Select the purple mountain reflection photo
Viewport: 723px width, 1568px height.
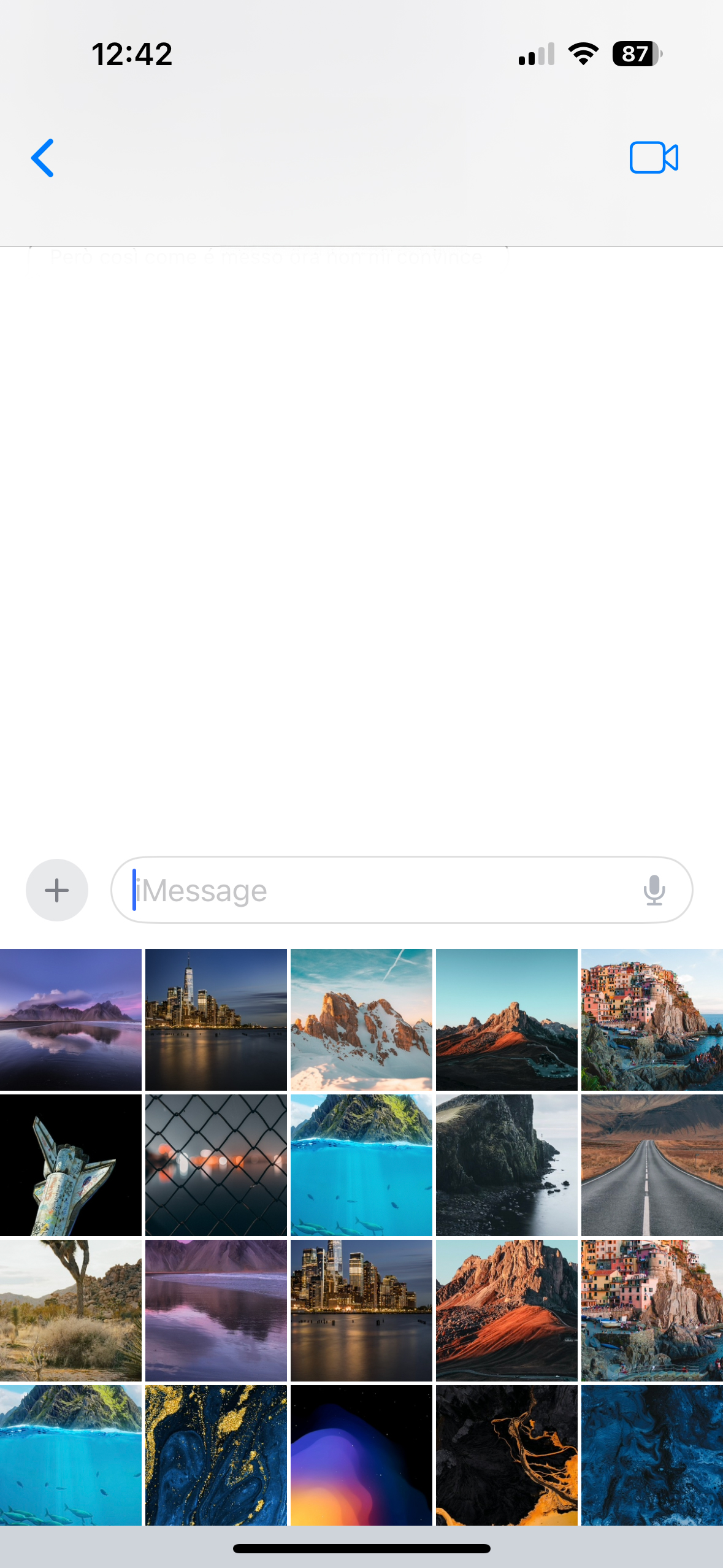pyautogui.click(x=71, y=1020)
